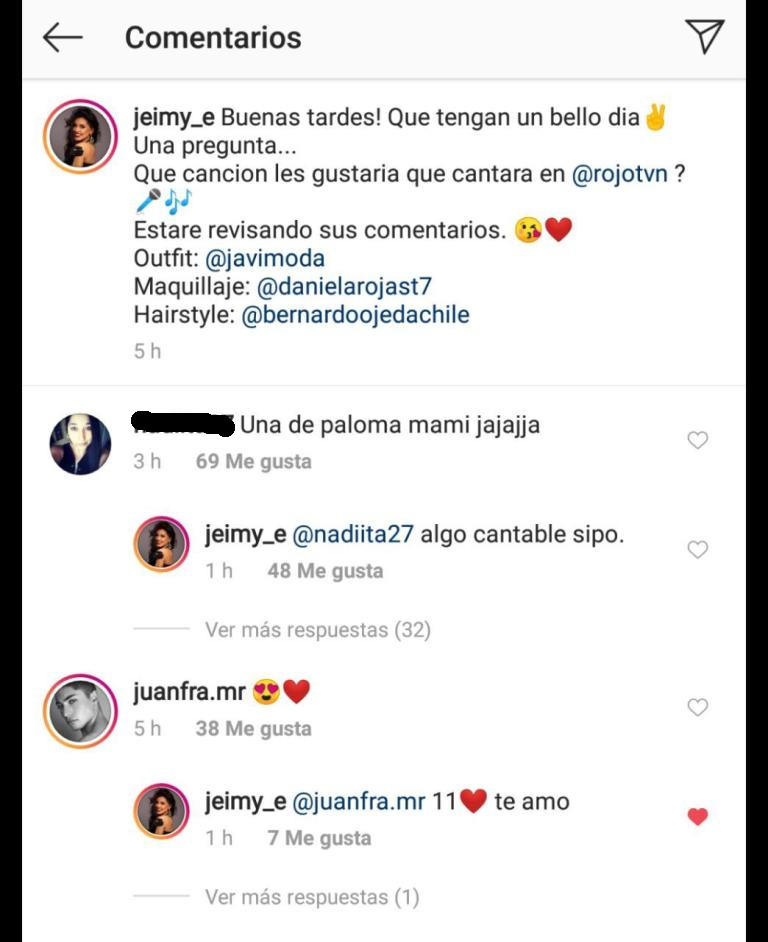Open the direct message share icon
This screenshot has width=768, height=942.
(704, 37)
